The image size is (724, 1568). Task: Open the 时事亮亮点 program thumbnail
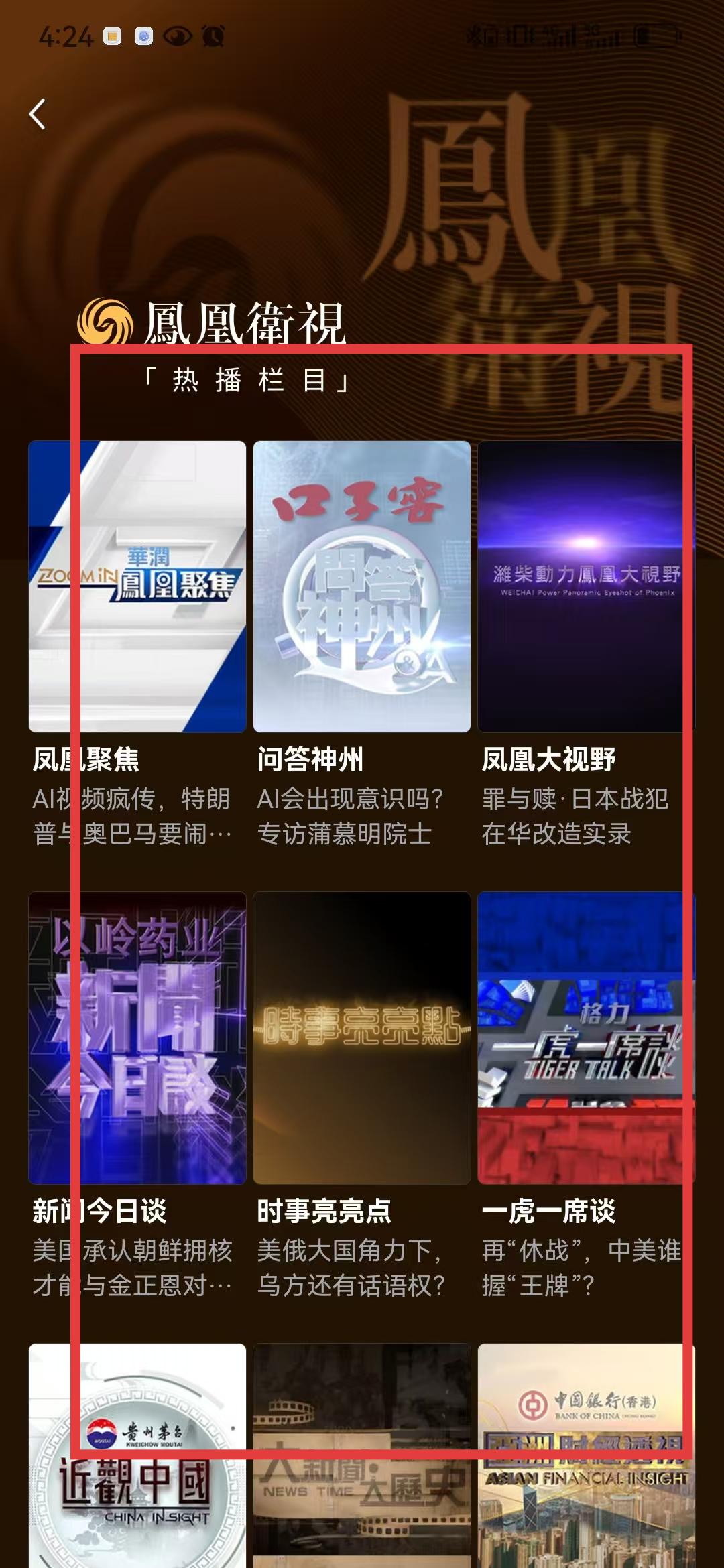point(362,1035)
